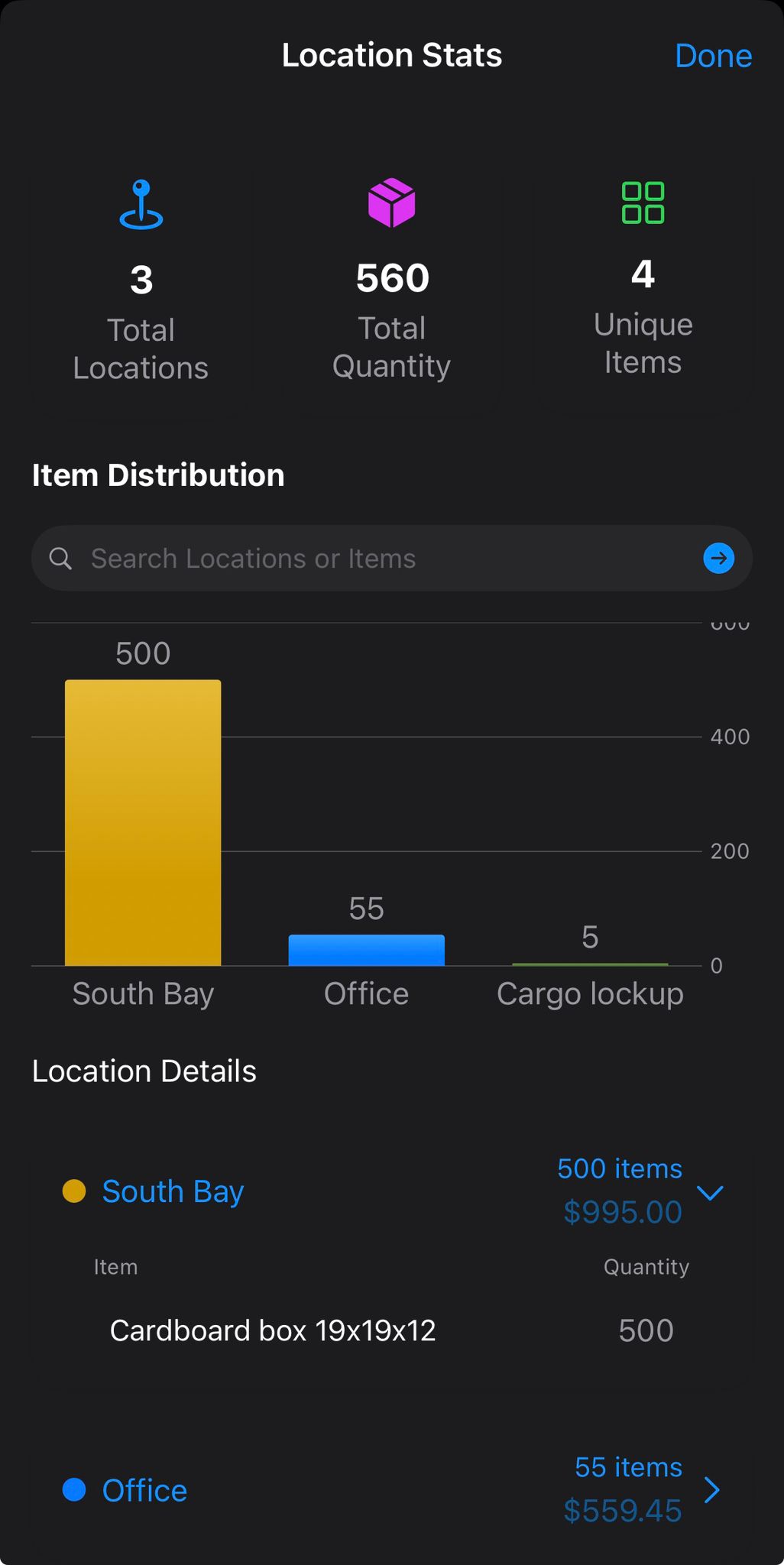This screenshot has height=1565, width=784.
Task: Click the Search Locations or Items field
Action: (x=306, y=558)
